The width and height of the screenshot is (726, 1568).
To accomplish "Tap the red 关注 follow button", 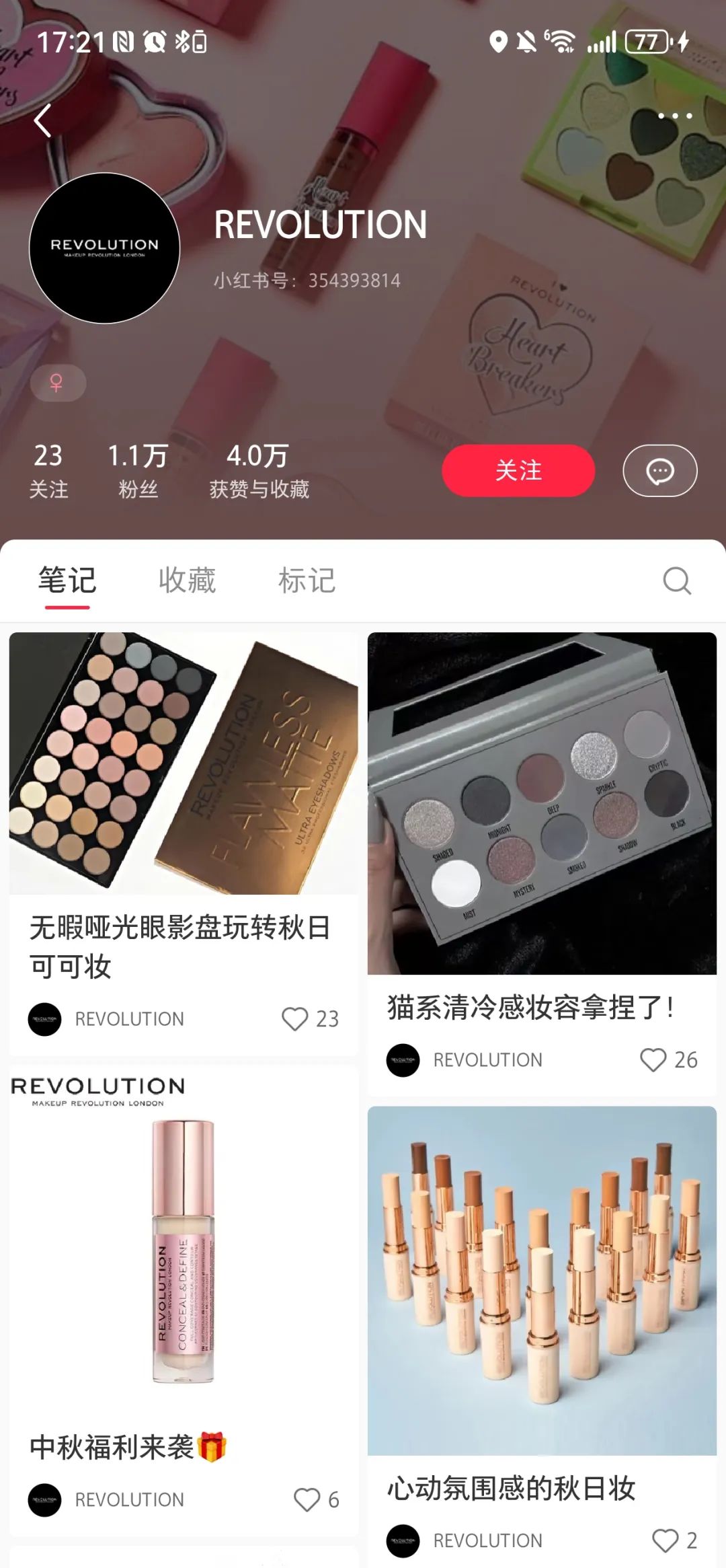I will tap(518, 470).
